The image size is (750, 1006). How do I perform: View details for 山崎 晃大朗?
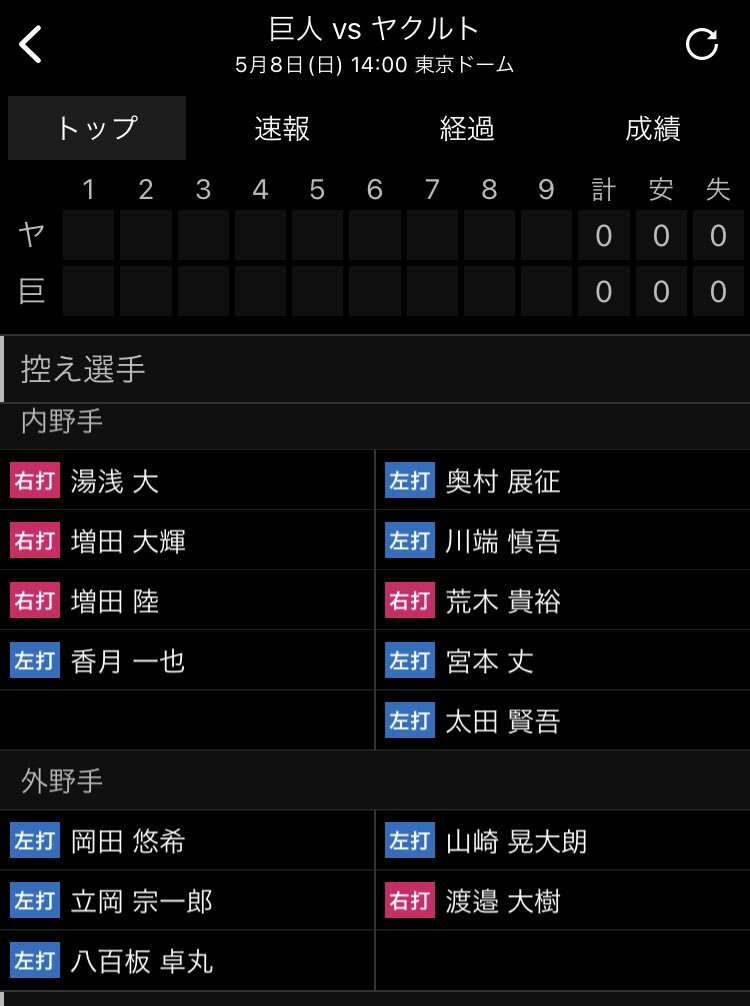(x=516, y=841)
